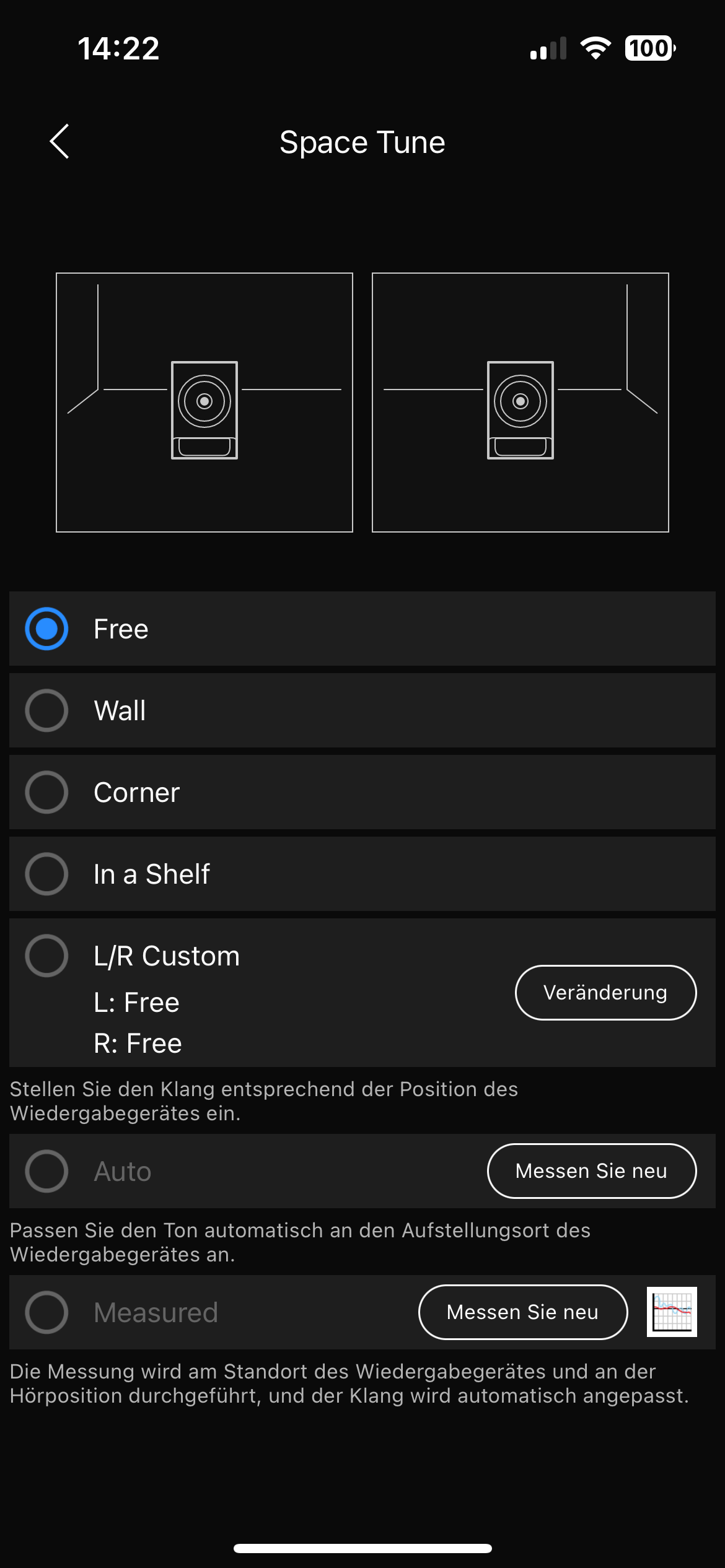This screenshot has height=1568, width=725.
Task: Pick the In a Shelf option
Action: 362,874
